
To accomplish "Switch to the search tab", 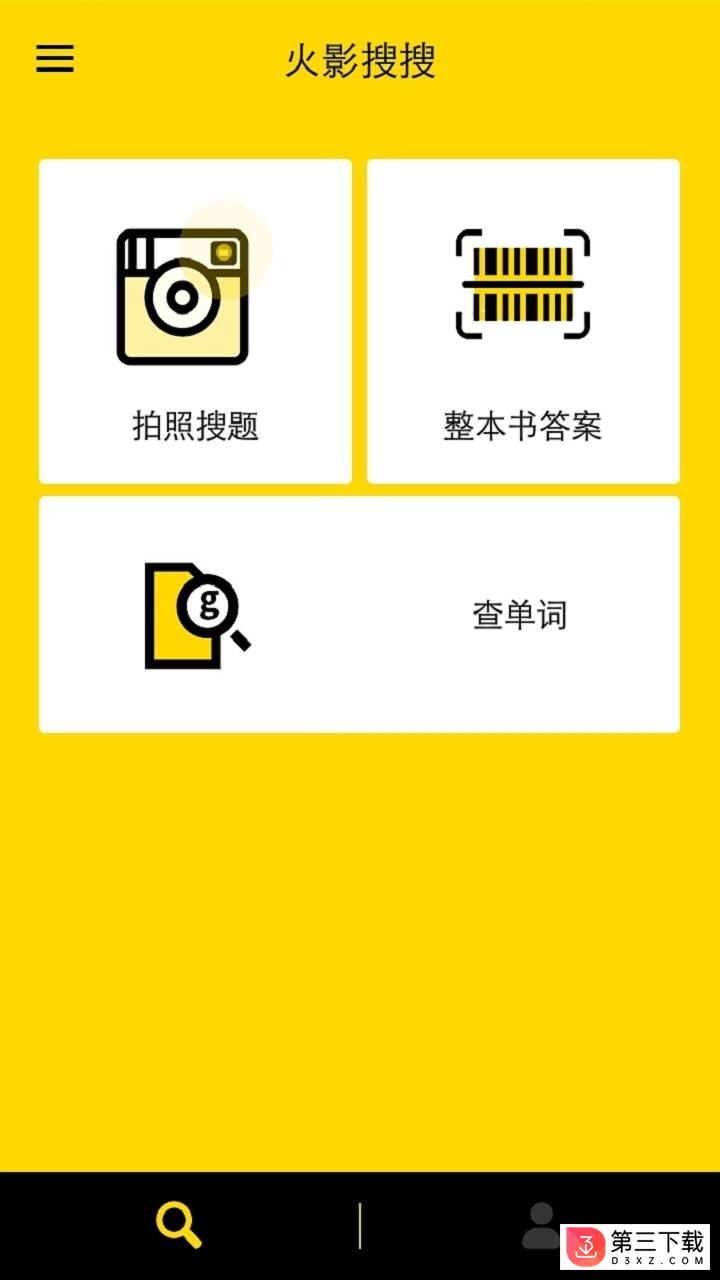I will pos(179,1225).
